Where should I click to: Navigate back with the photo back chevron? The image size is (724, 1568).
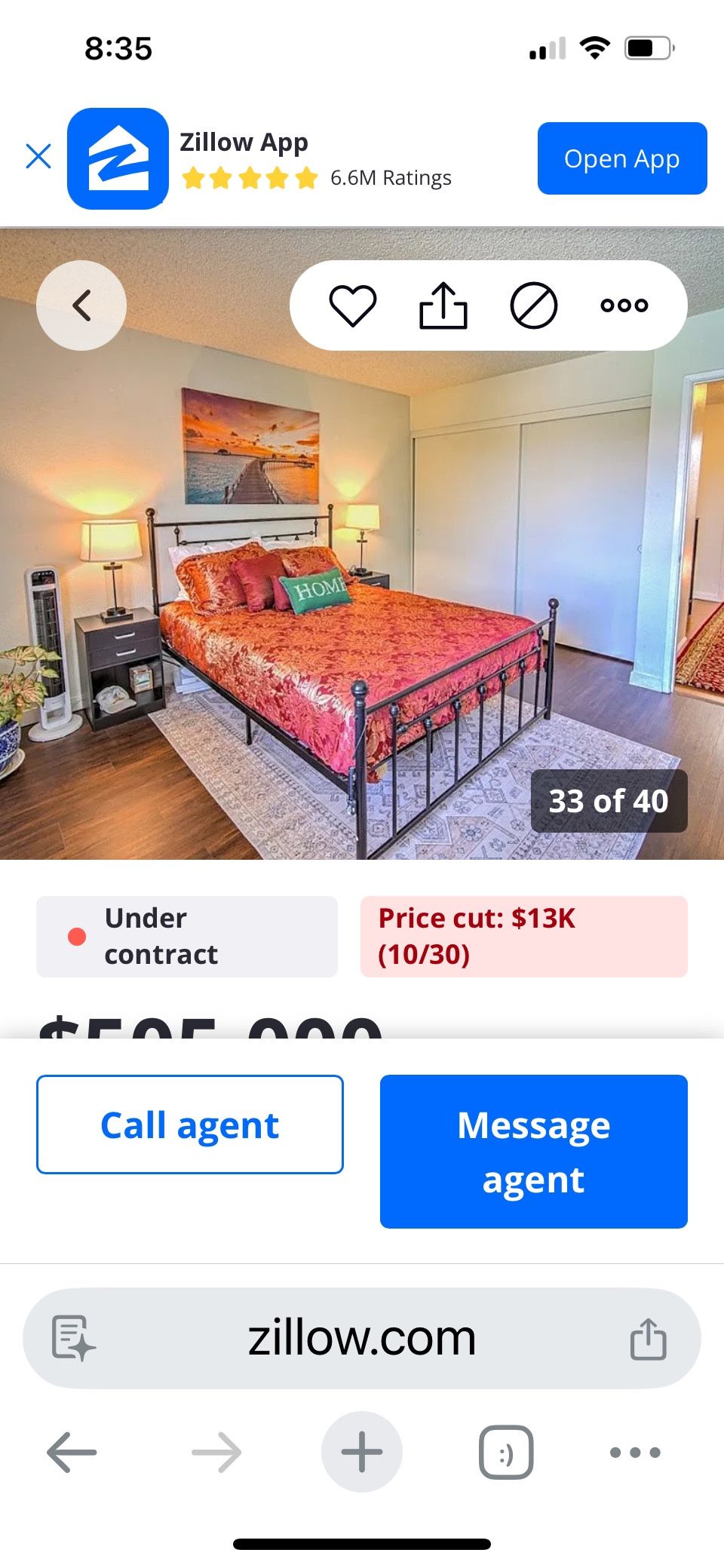[x=81, y=305]
